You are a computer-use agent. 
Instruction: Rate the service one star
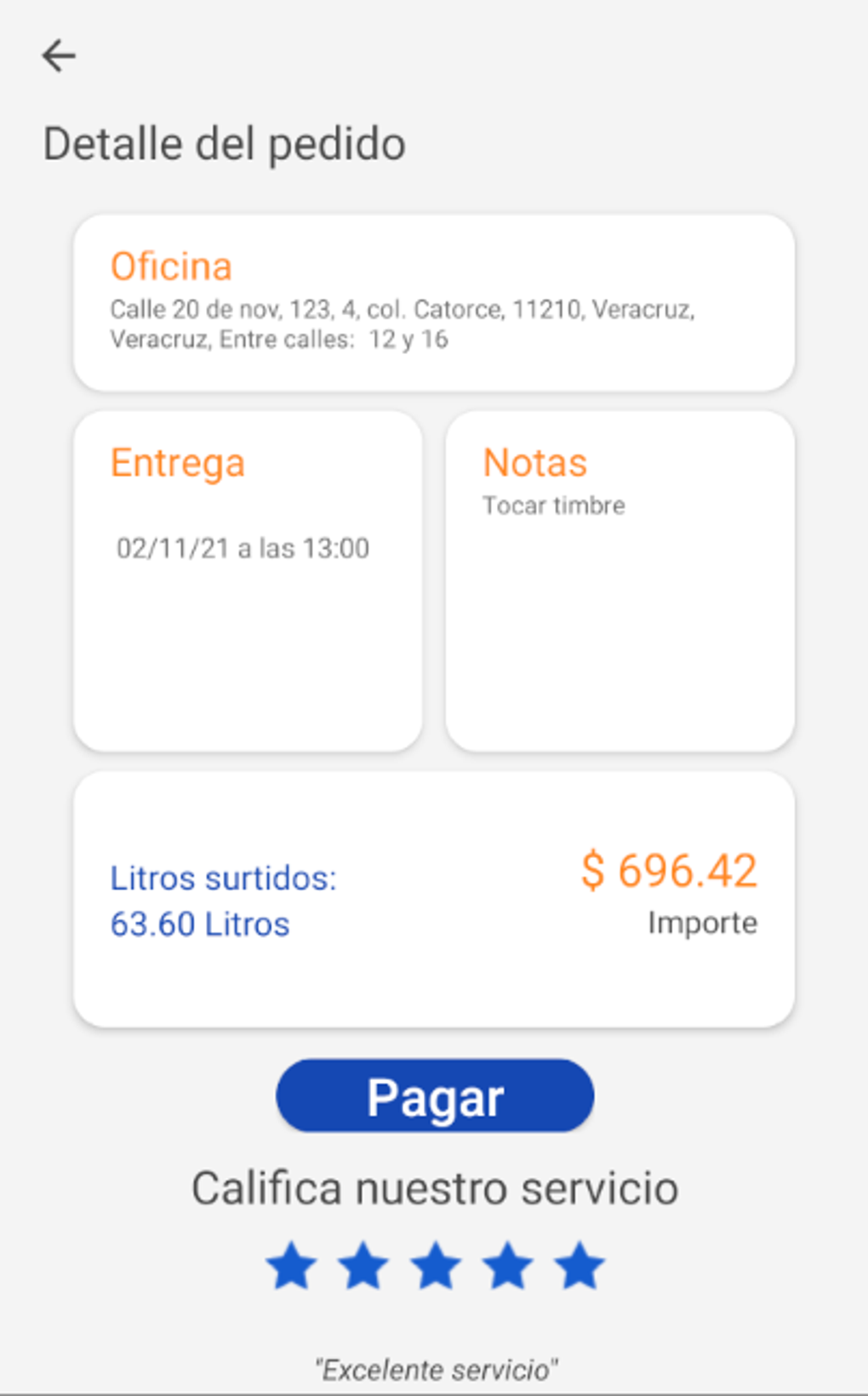[x=291, y=1266]
